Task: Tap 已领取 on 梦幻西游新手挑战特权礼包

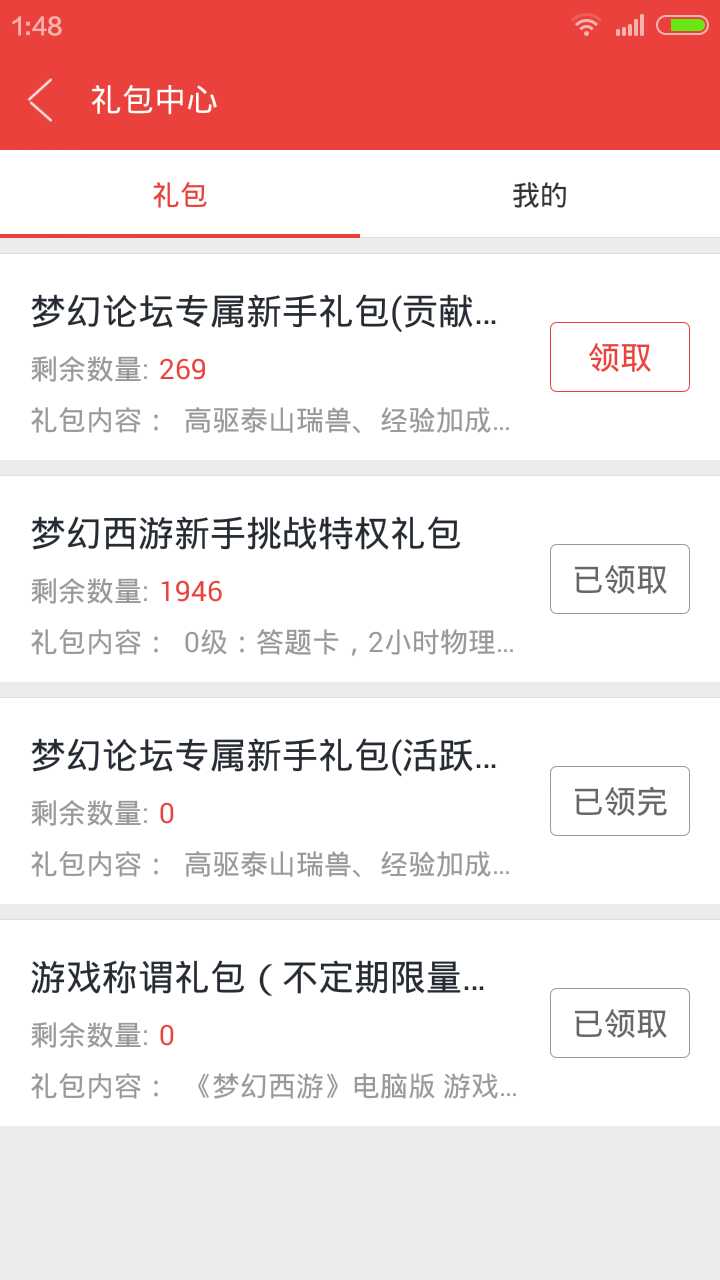Action: (619, 579)
